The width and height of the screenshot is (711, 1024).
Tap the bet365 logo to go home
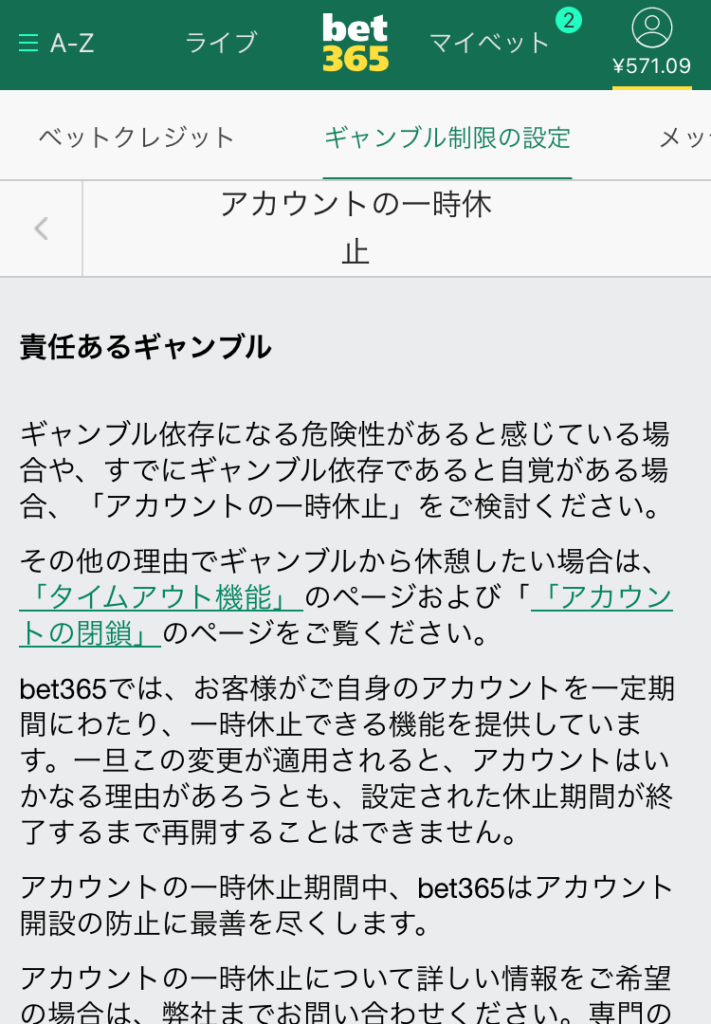(355, 44)
